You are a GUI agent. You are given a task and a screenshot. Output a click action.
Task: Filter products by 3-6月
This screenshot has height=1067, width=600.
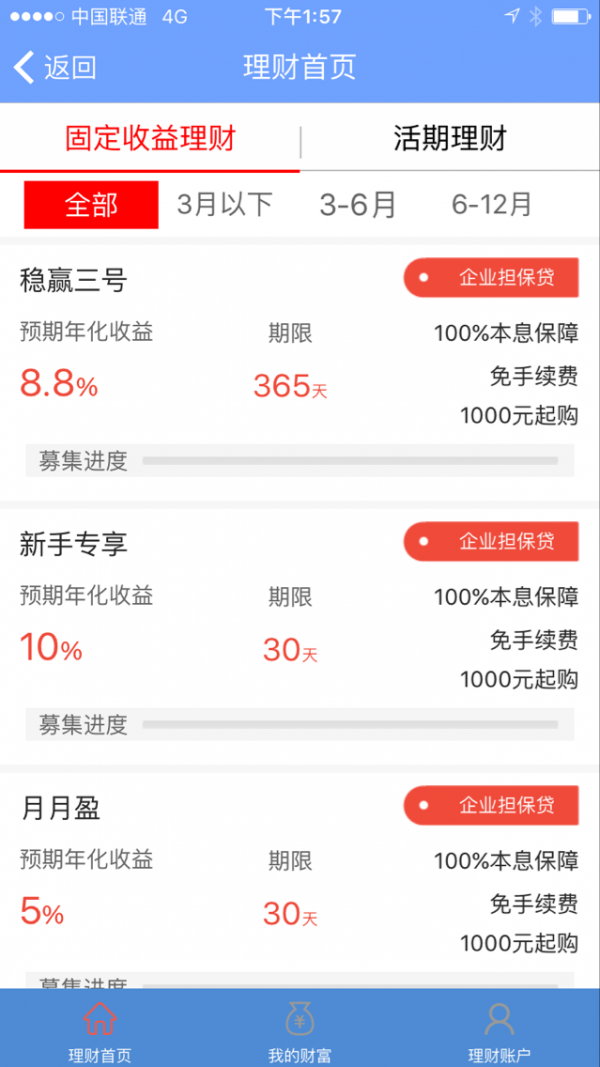[x=358, y=205]
